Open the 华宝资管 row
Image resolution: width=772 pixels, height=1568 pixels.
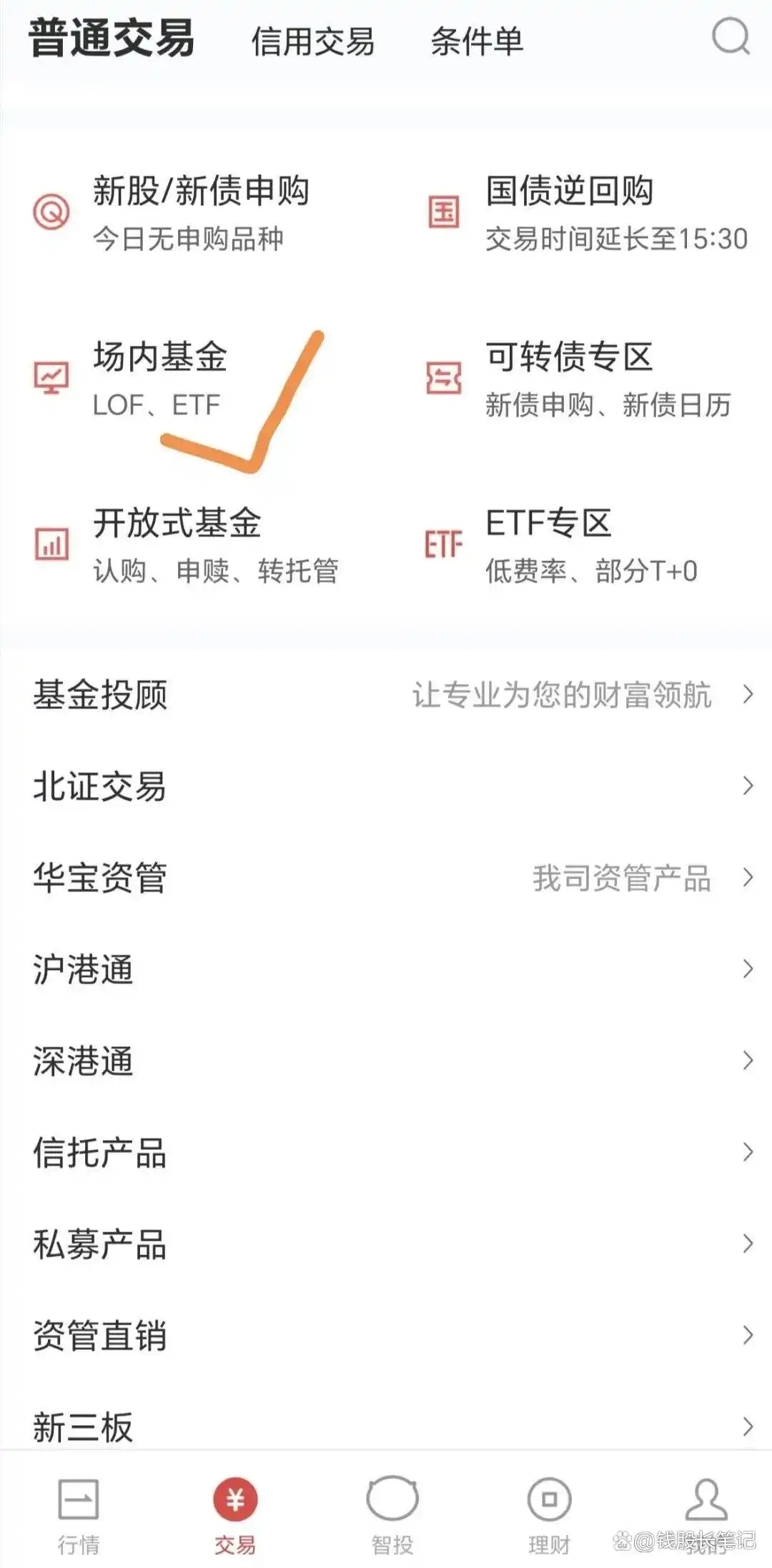click(386, 878)
